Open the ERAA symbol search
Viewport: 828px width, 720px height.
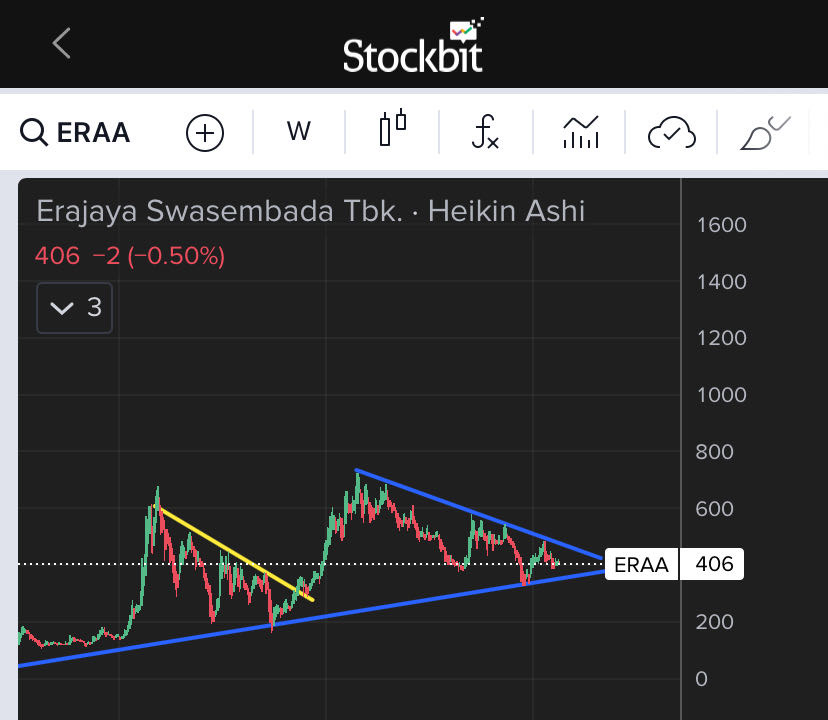click(x=76, y=132)
